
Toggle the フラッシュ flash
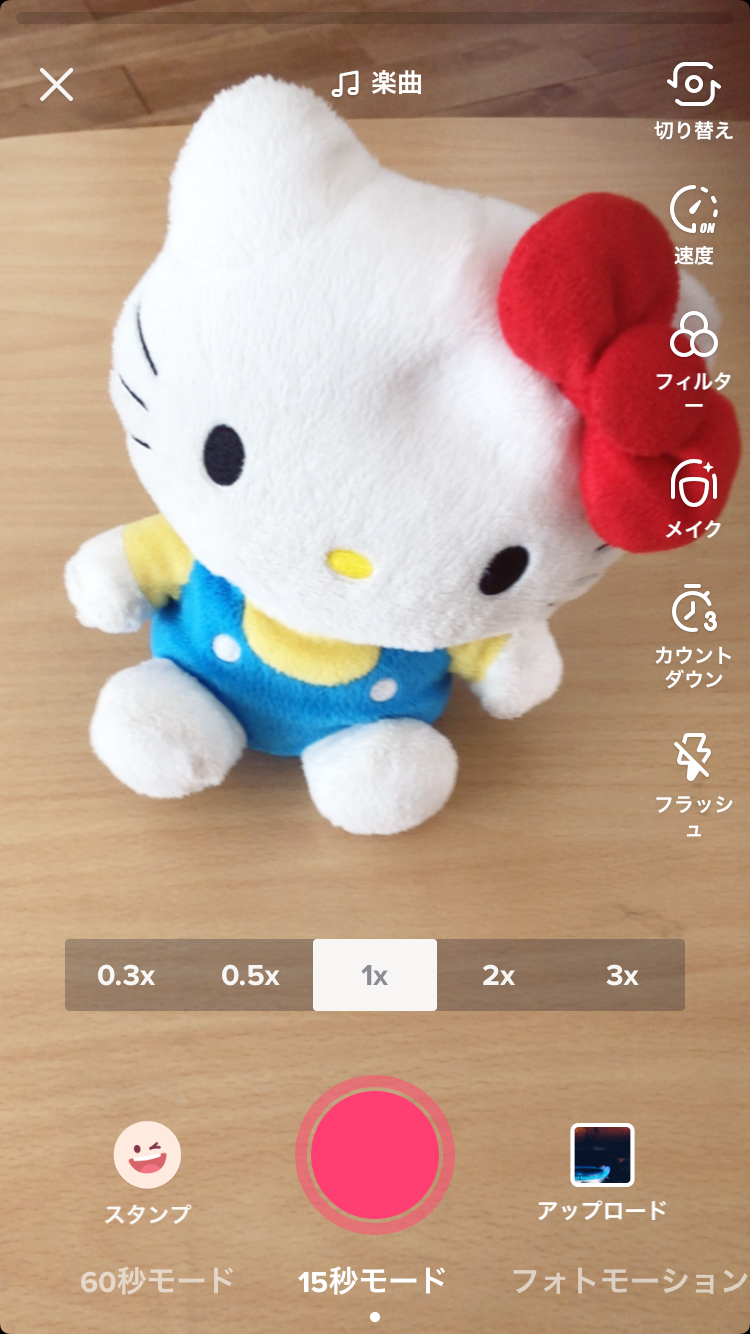point(694,759)
